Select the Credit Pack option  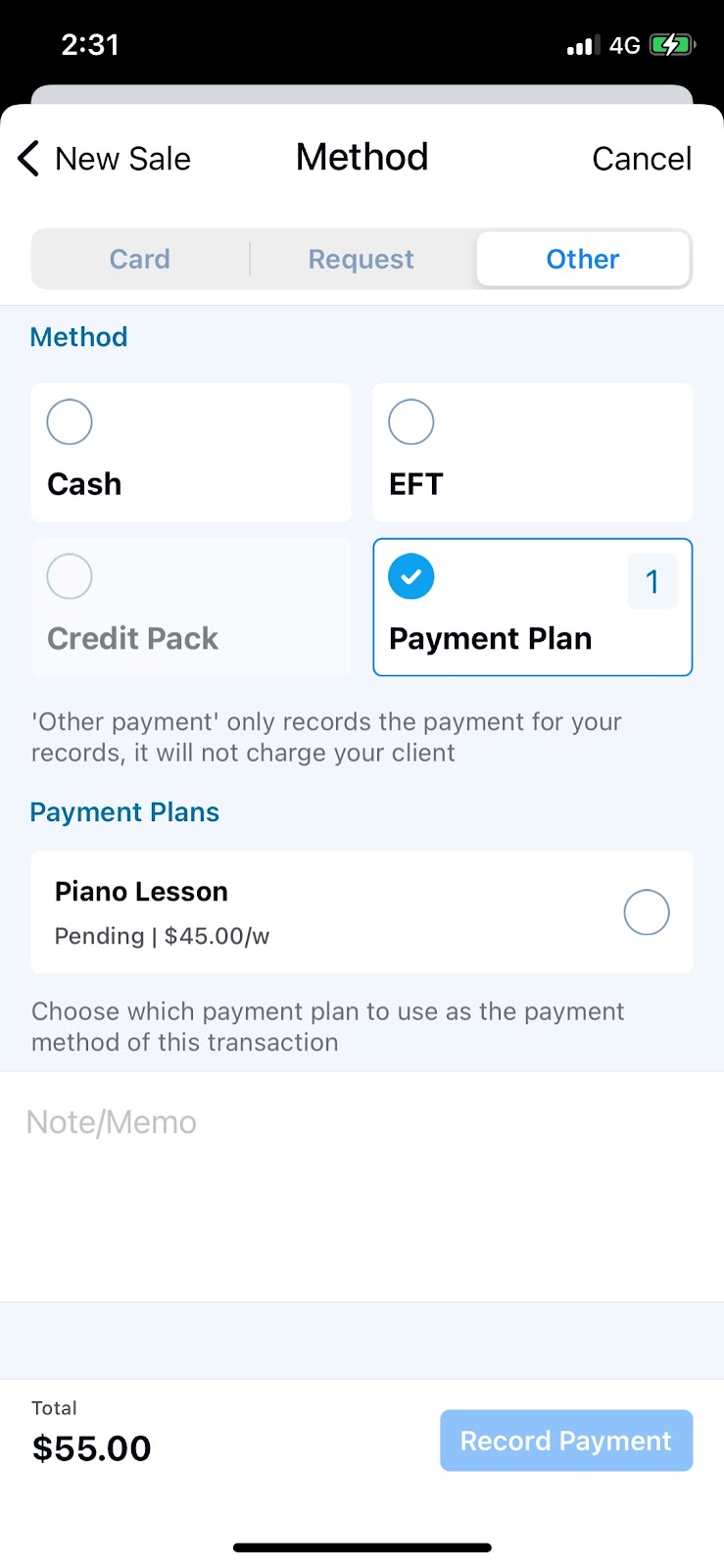pyautogui.click(x=191, y=607)
